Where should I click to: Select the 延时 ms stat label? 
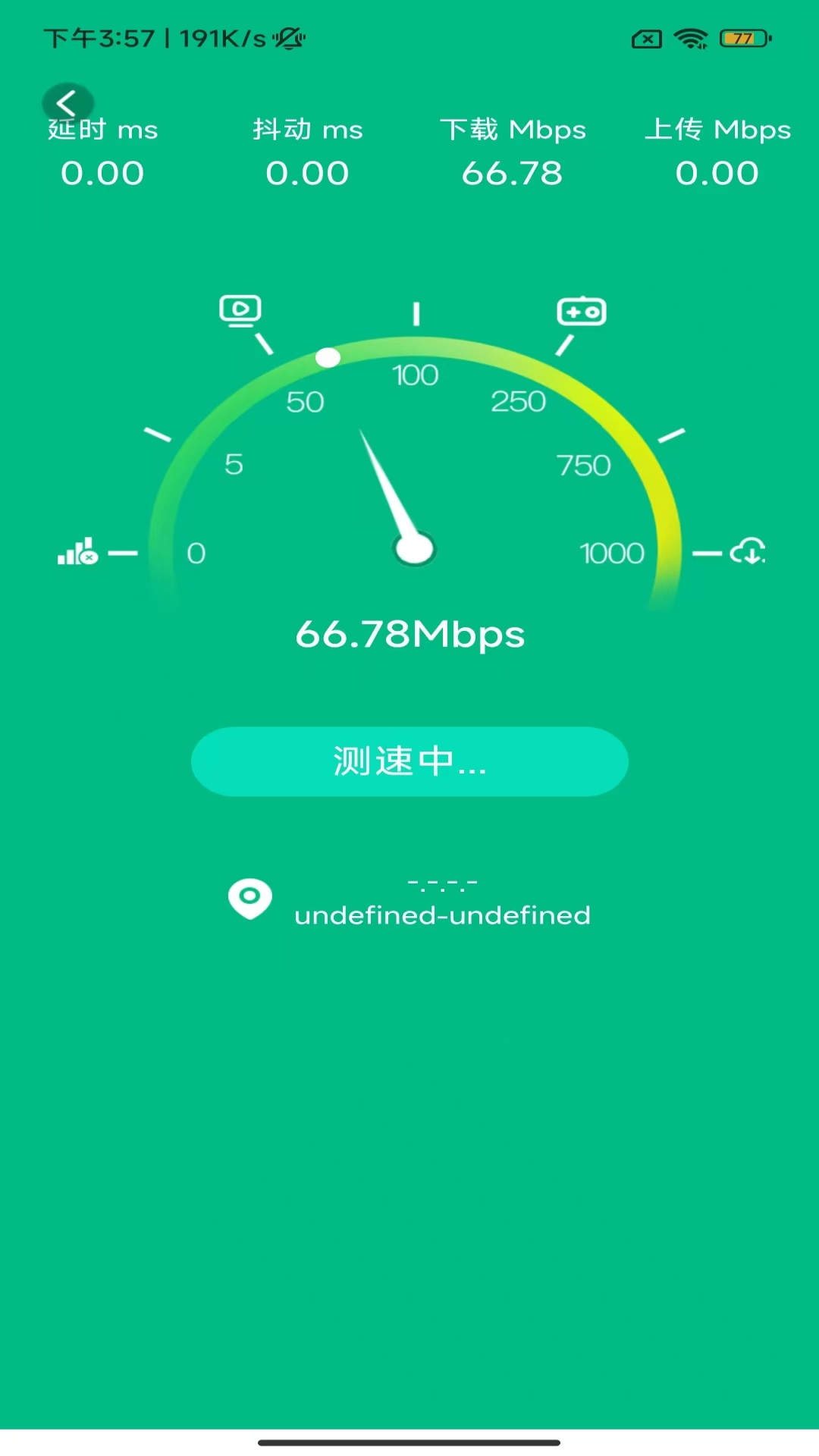103,129
